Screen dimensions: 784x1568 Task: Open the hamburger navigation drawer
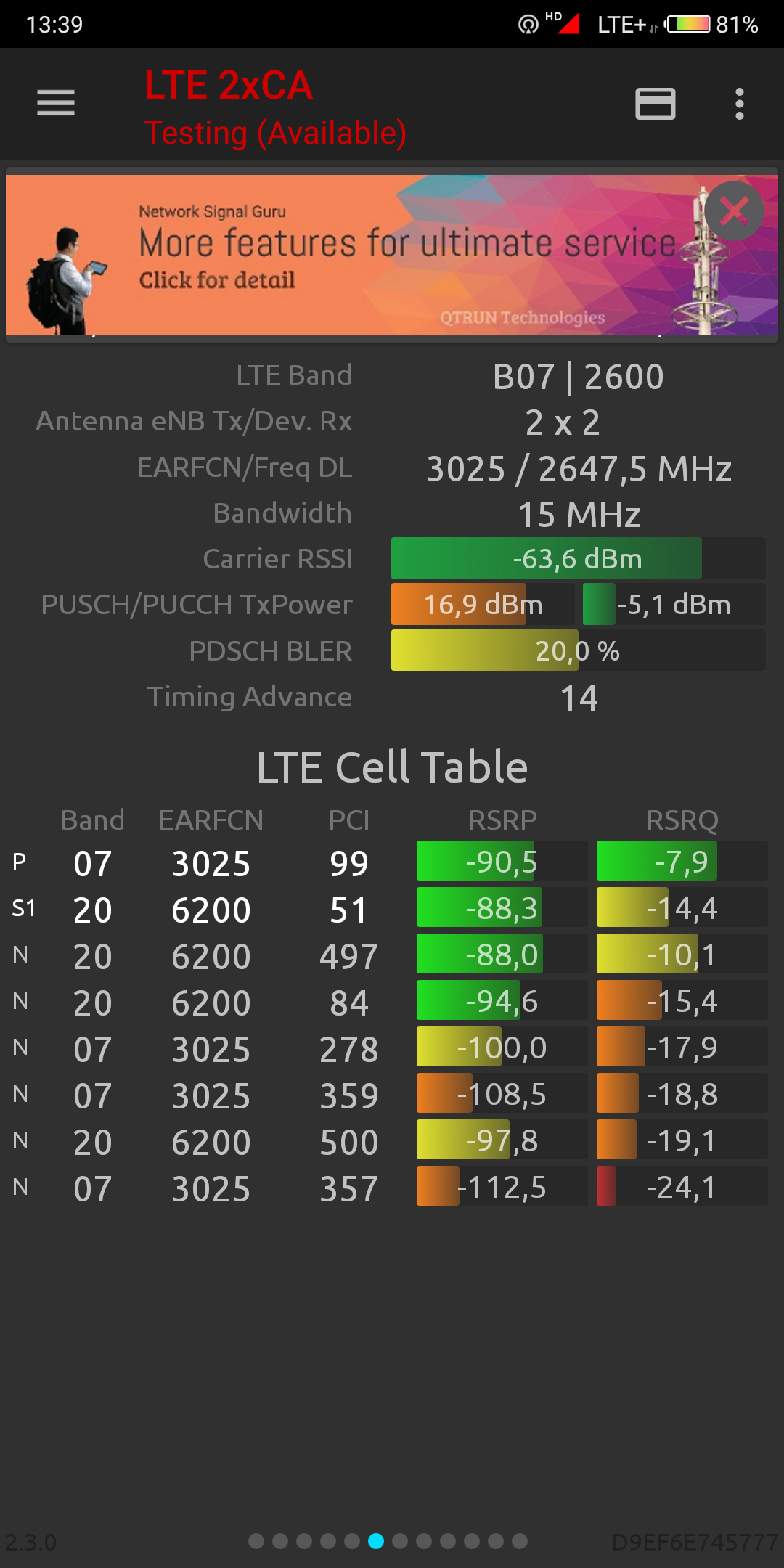pos(56,103)
